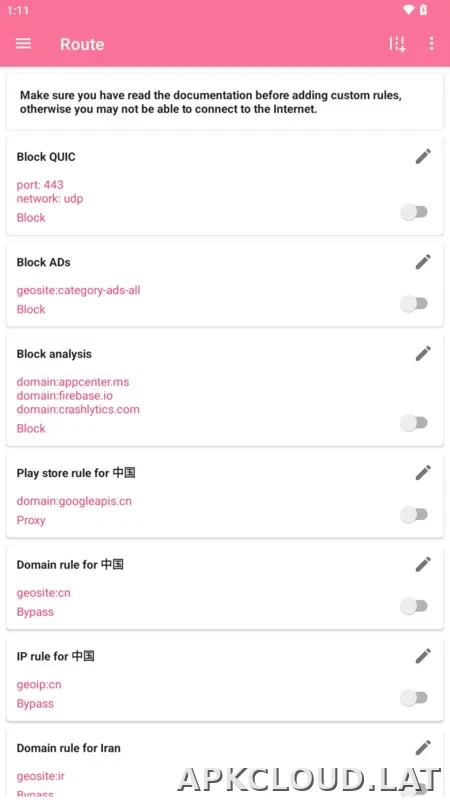Screen dimensions: 450x800
Task: Enable the Block QUIC toggle
Action: point(414,212)
